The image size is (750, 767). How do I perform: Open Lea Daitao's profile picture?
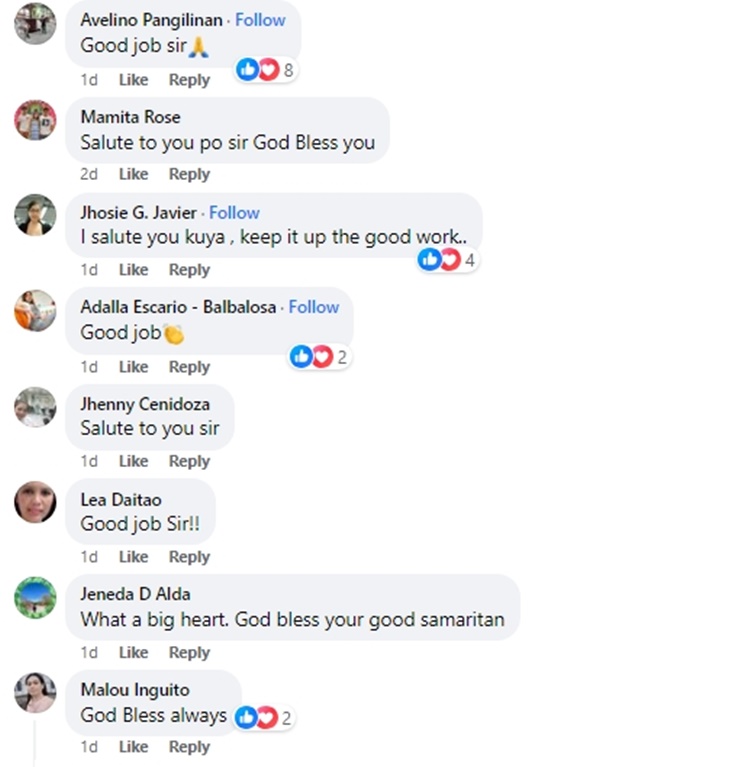point(35,502)
